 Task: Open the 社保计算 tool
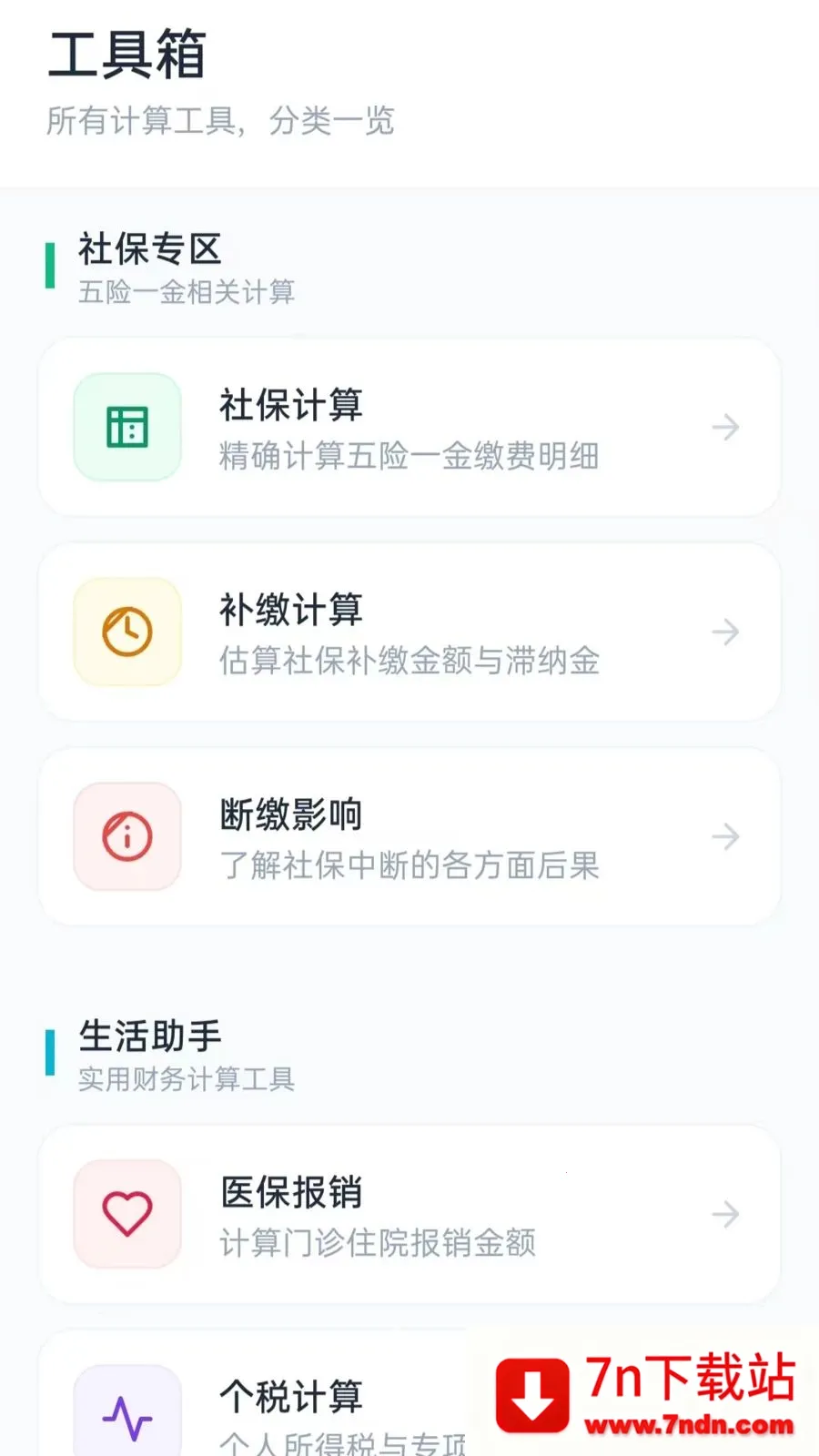tap(409, 427)
